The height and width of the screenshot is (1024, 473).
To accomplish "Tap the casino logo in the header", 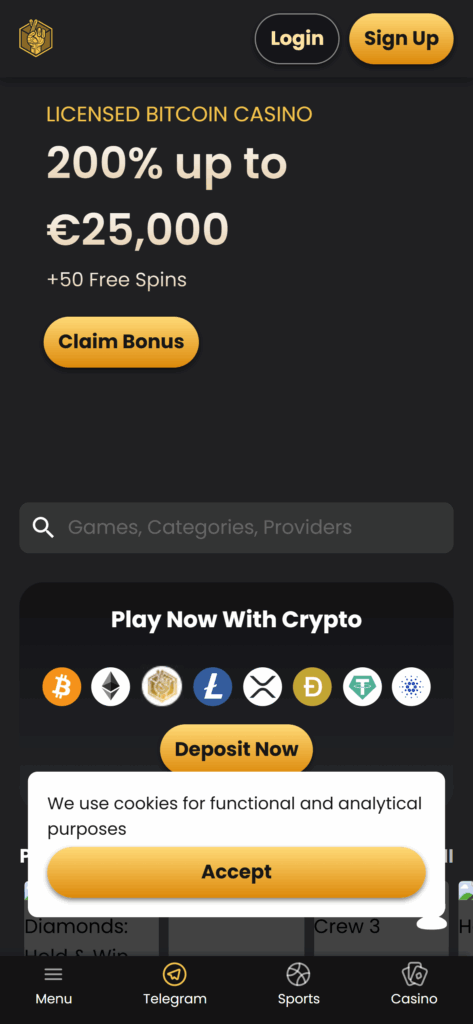I will coord(36,39).
